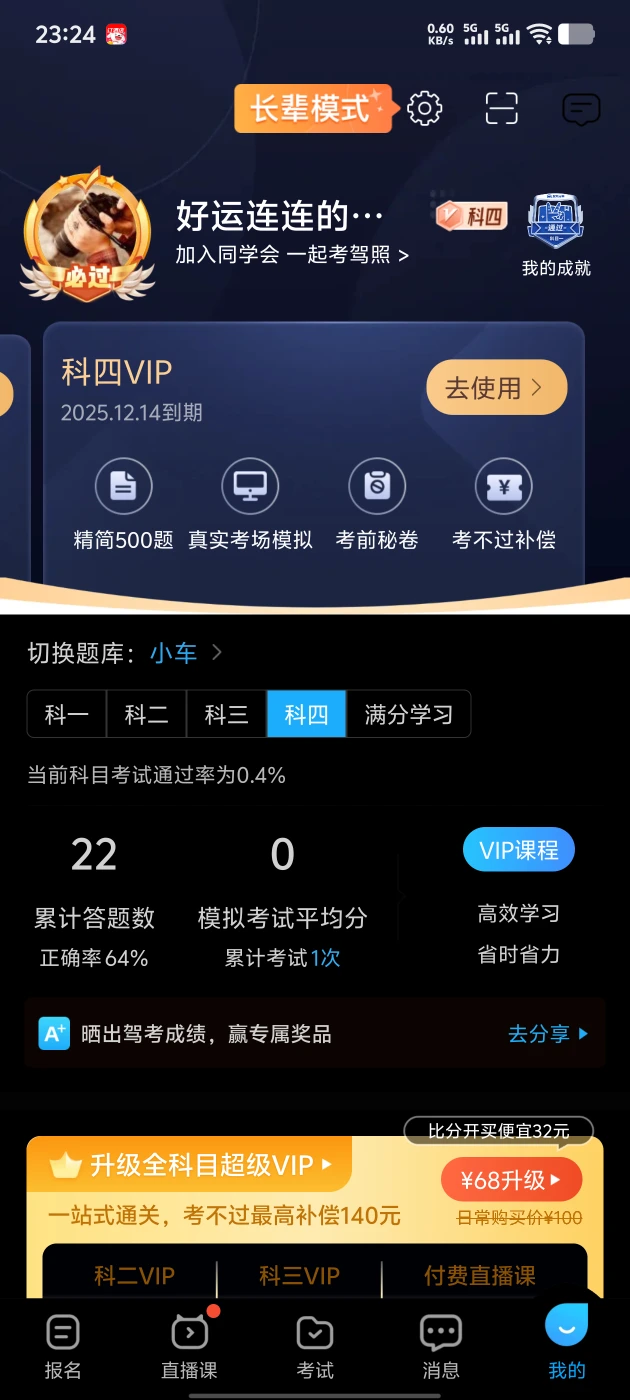Viewport: 630px width, 1400px height.
Task: Go to the 直播课 tab
Action: point(189,1348)
